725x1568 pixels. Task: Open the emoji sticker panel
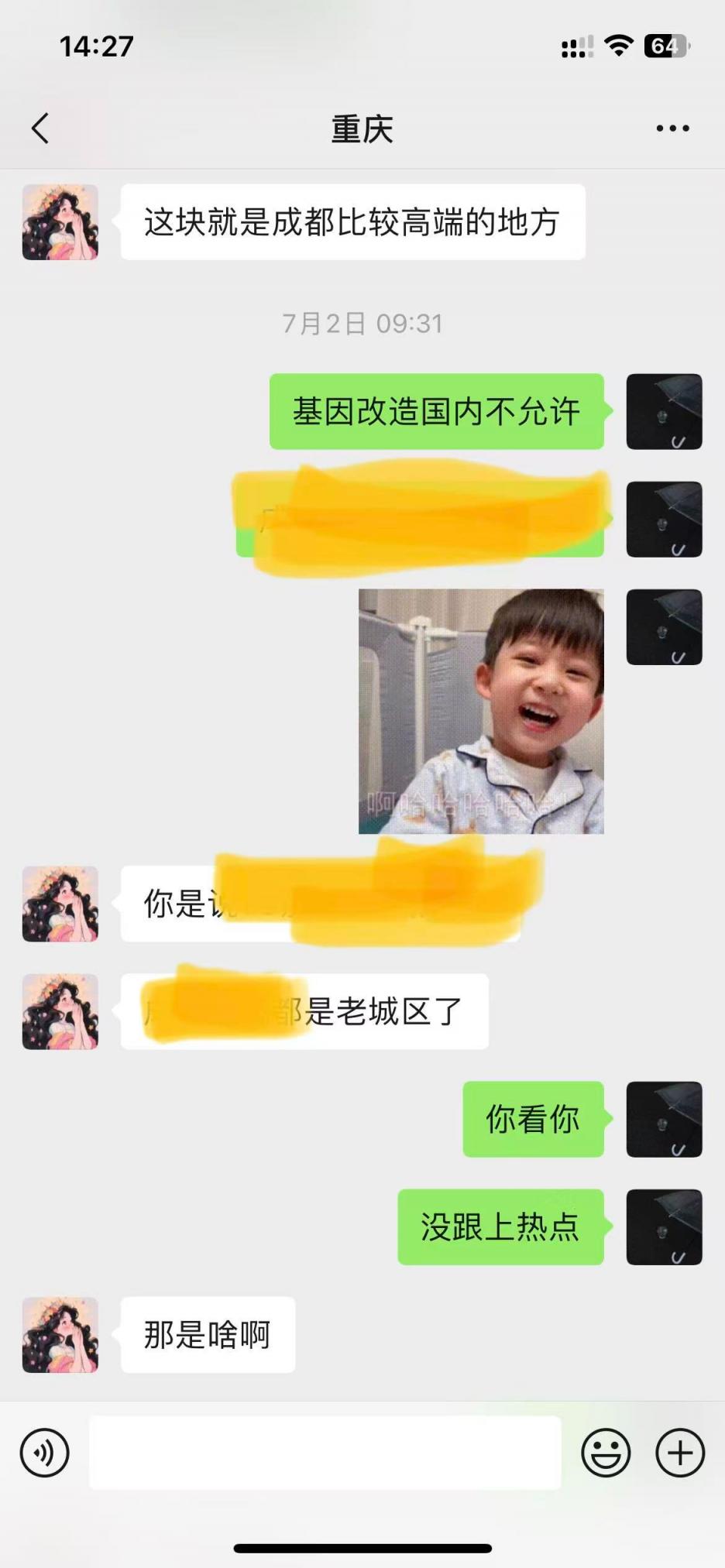(606, 1453)
